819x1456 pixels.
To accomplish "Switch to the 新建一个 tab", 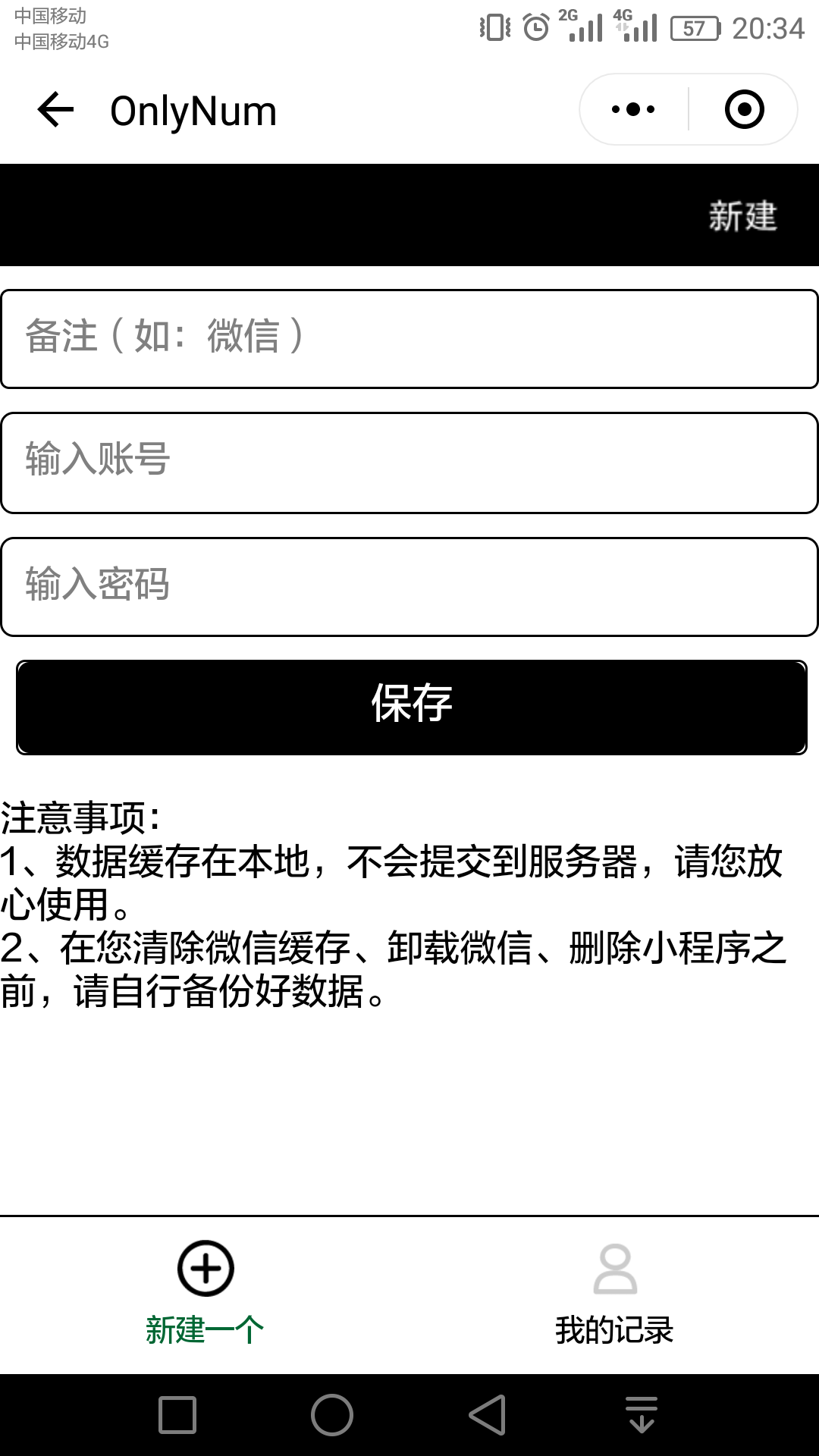I will coord(205,1294).
